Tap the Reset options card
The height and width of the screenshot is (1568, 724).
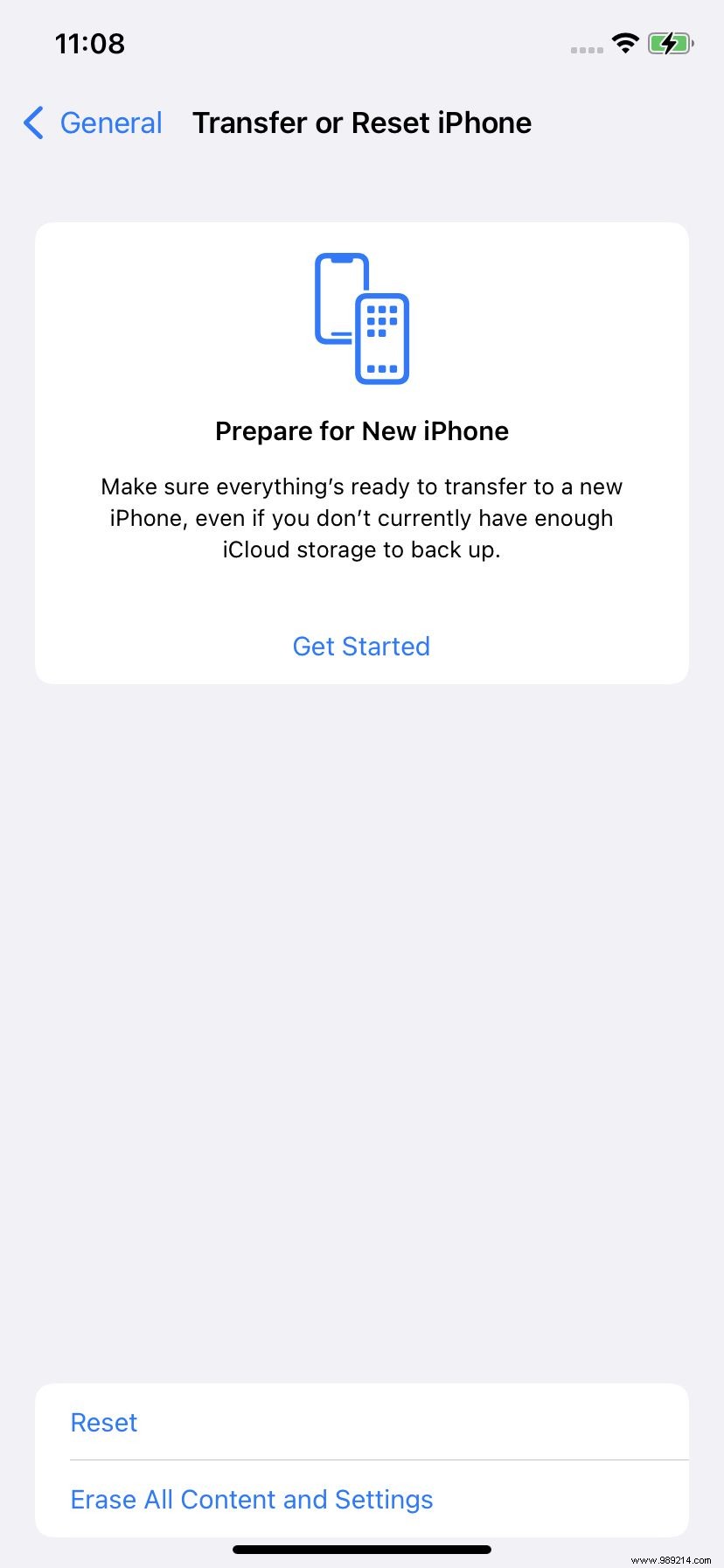pyautogui.click(x=361, y=1461)
